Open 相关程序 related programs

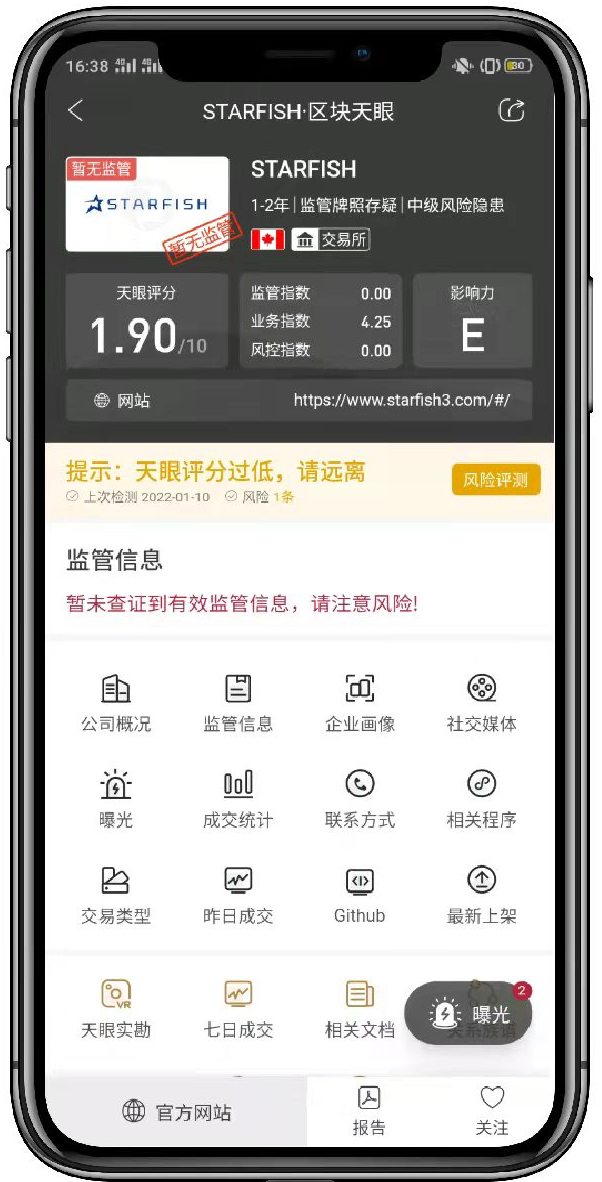pyautogui.click(x=481, y=799)
